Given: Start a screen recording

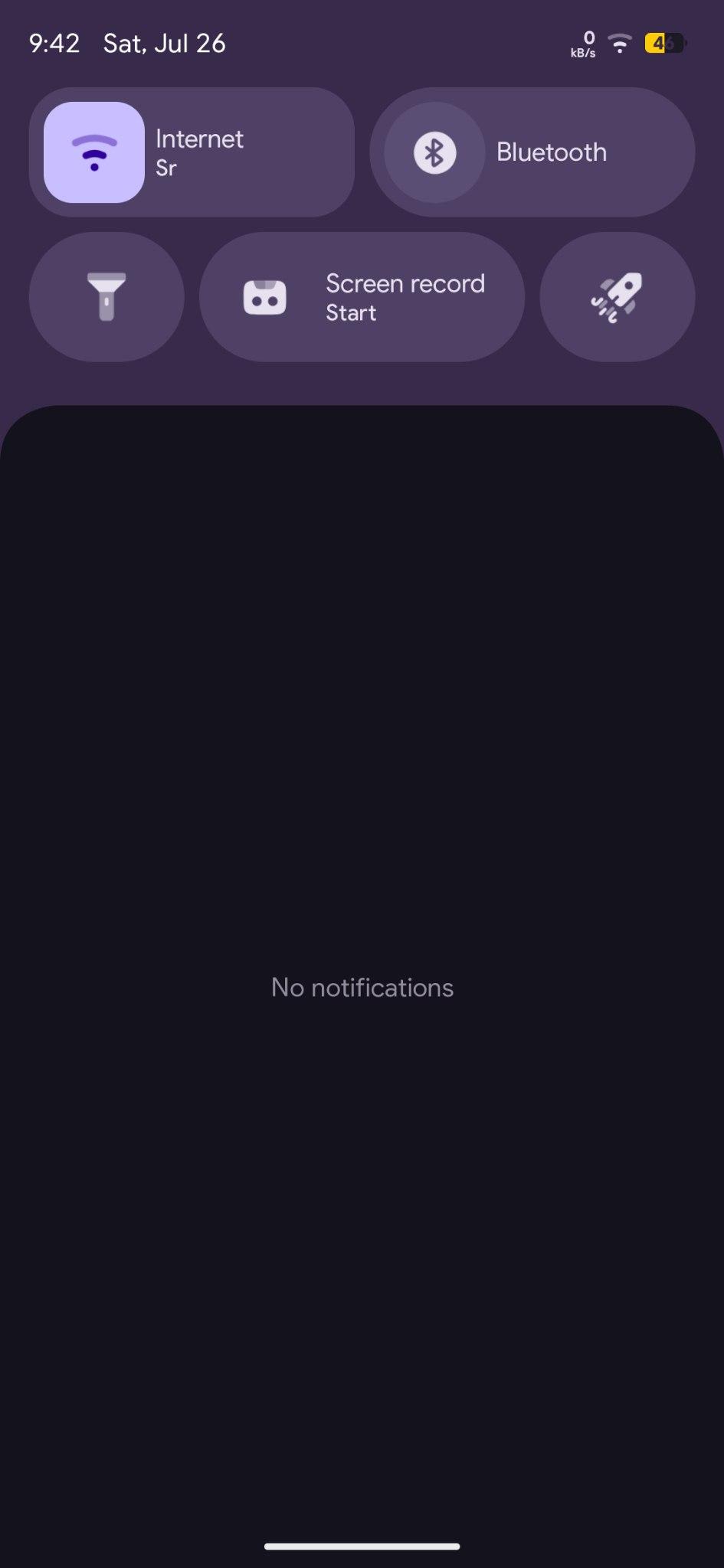Looking at the screenshot, I should pos(362,297).
